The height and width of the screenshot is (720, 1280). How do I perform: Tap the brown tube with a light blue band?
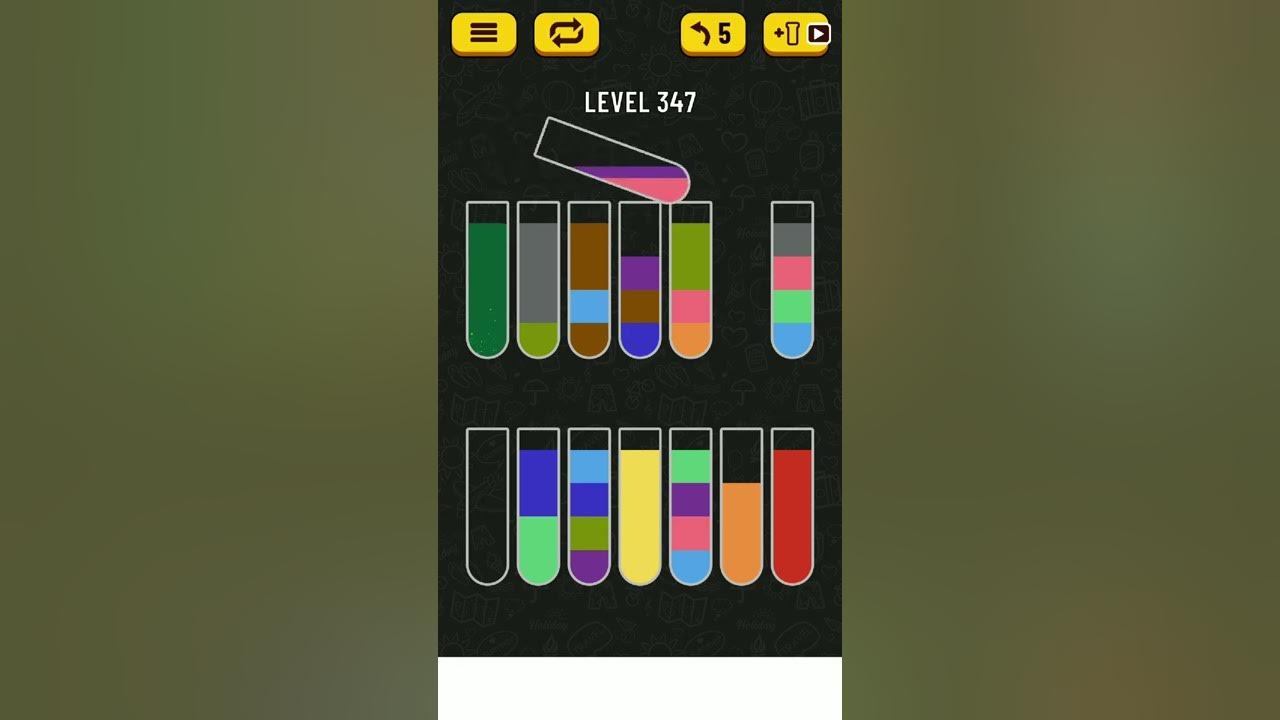coord(589,280)
